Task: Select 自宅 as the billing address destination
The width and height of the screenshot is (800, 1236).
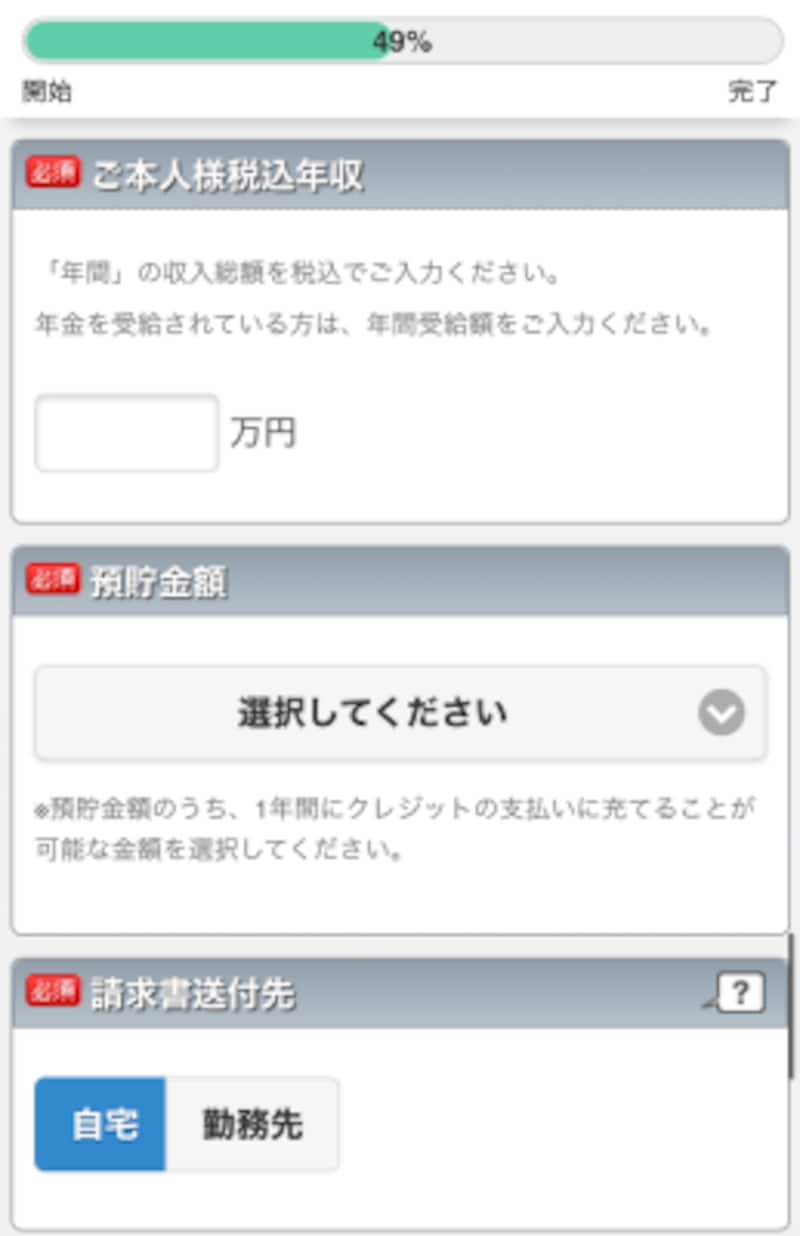Action: coord(99,1123)
